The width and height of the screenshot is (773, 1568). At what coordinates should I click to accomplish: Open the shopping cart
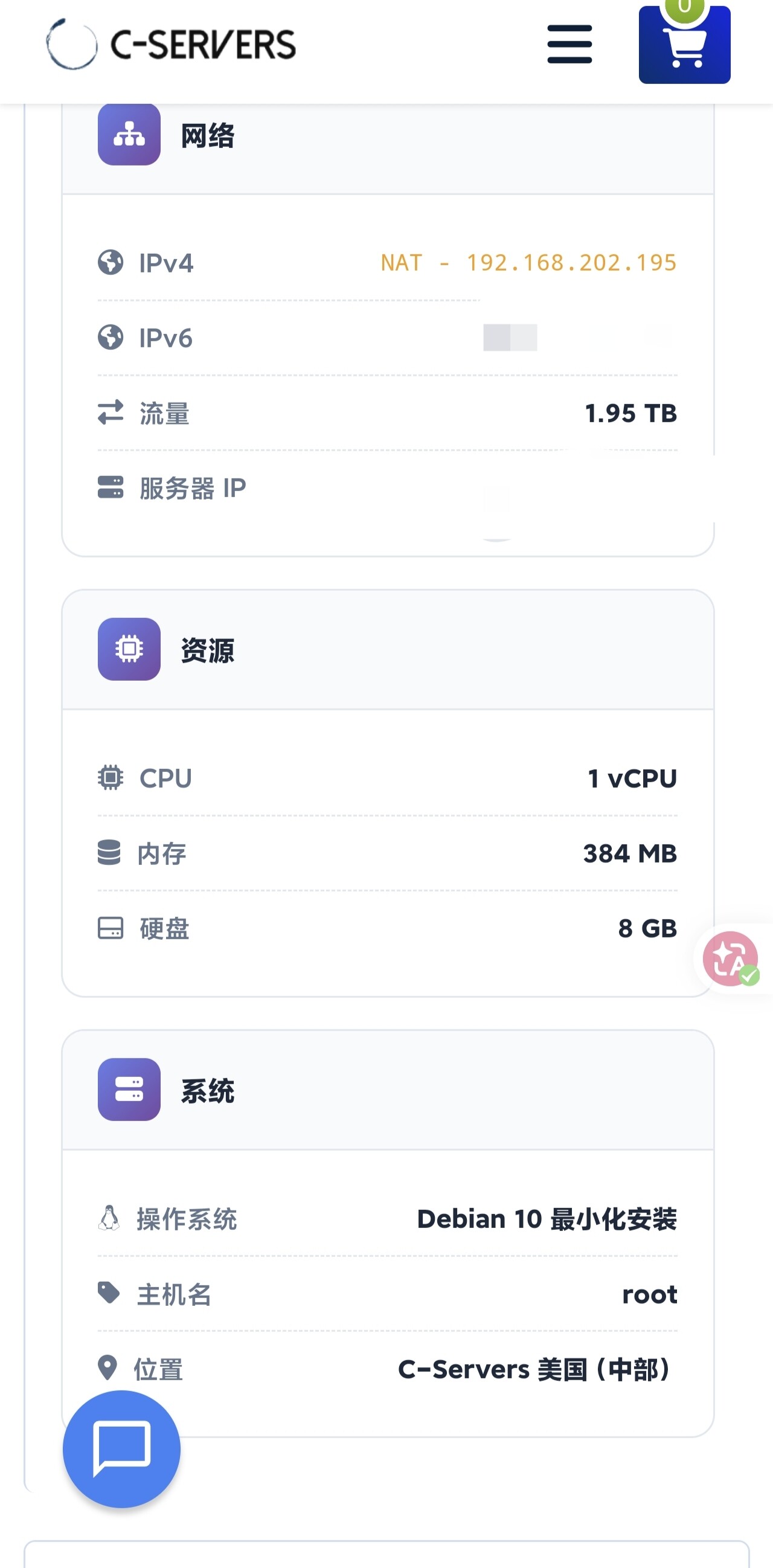click(x=684, y=45)
